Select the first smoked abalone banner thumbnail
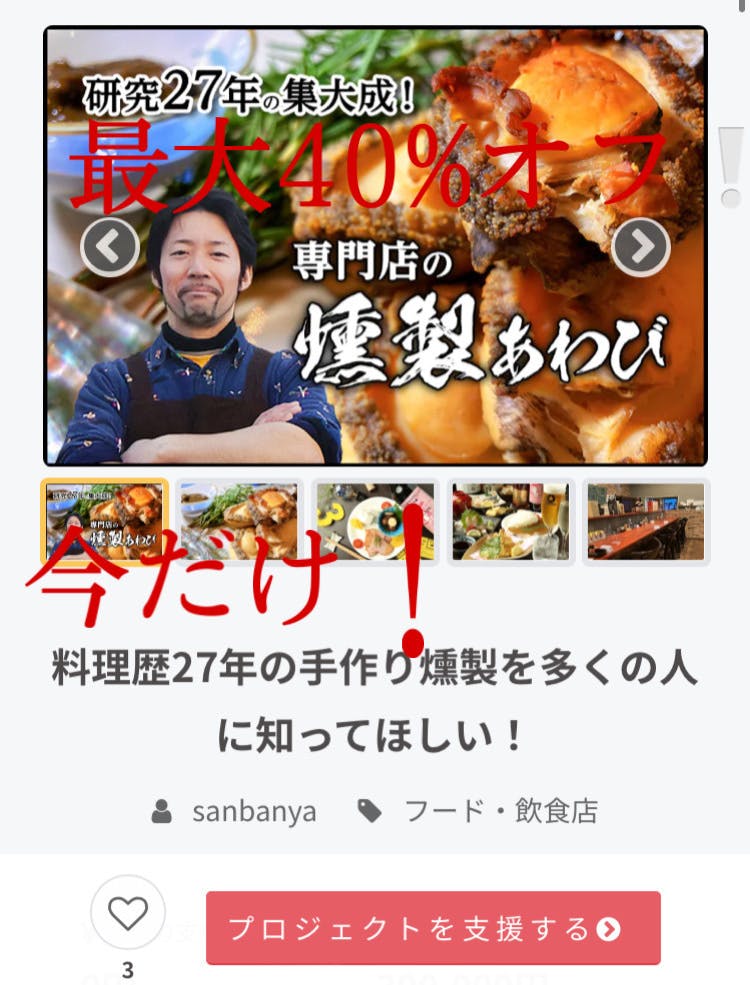Screen dimensions: 750x985 click(105, 521)
